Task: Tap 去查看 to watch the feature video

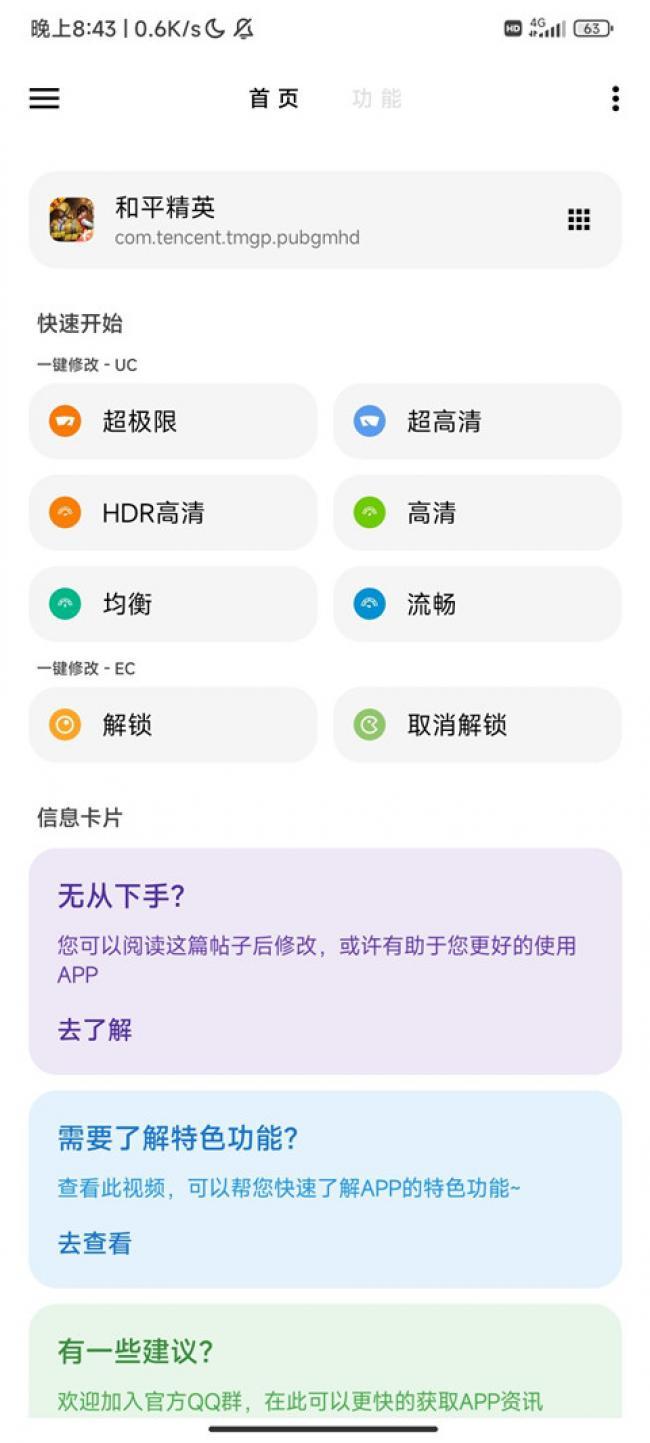Action: [x=95, y=1243]
